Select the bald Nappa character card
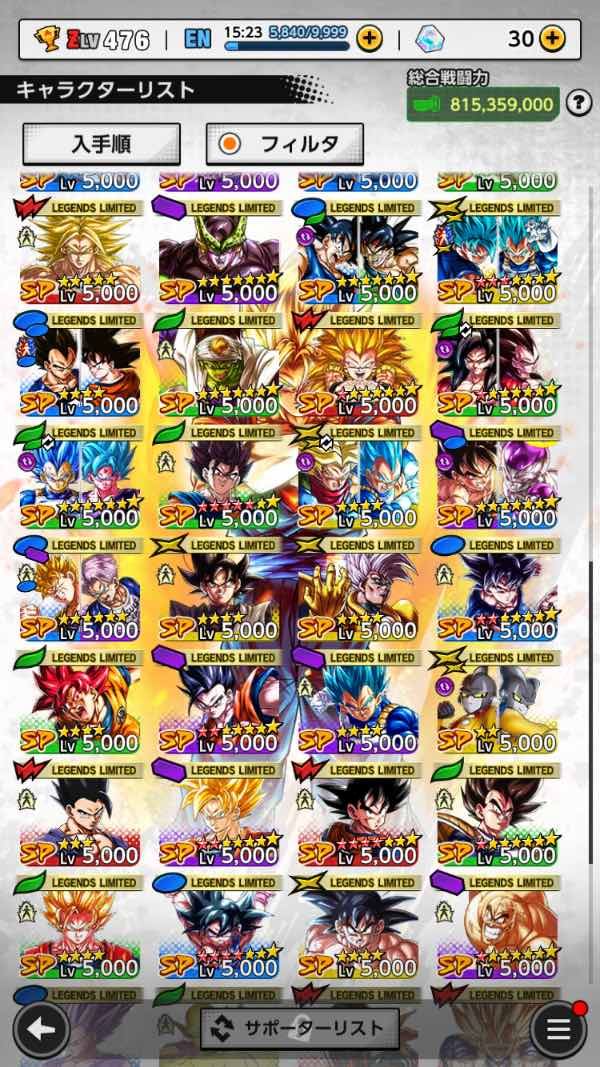 click(497, 928)
